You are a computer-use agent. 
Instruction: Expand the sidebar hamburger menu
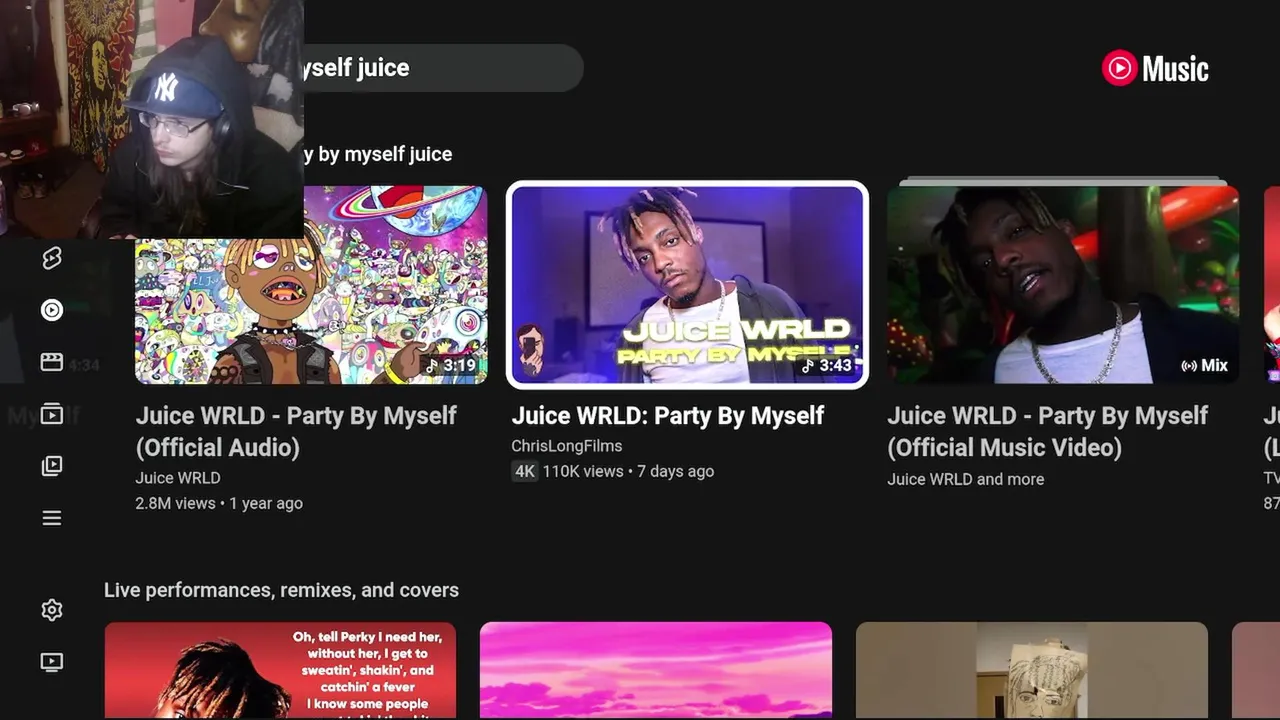pos(52,518)
